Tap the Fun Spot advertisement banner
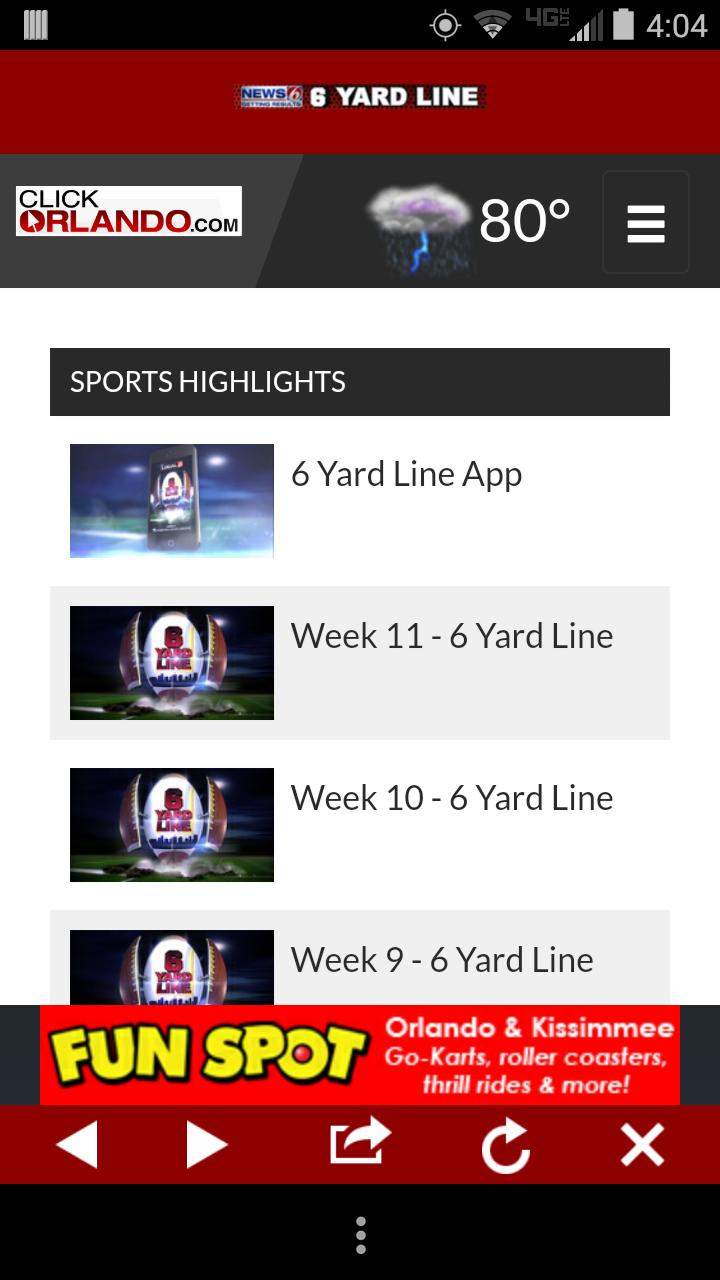This screenshot has width=720, height=1280. tap(360, 1055)
